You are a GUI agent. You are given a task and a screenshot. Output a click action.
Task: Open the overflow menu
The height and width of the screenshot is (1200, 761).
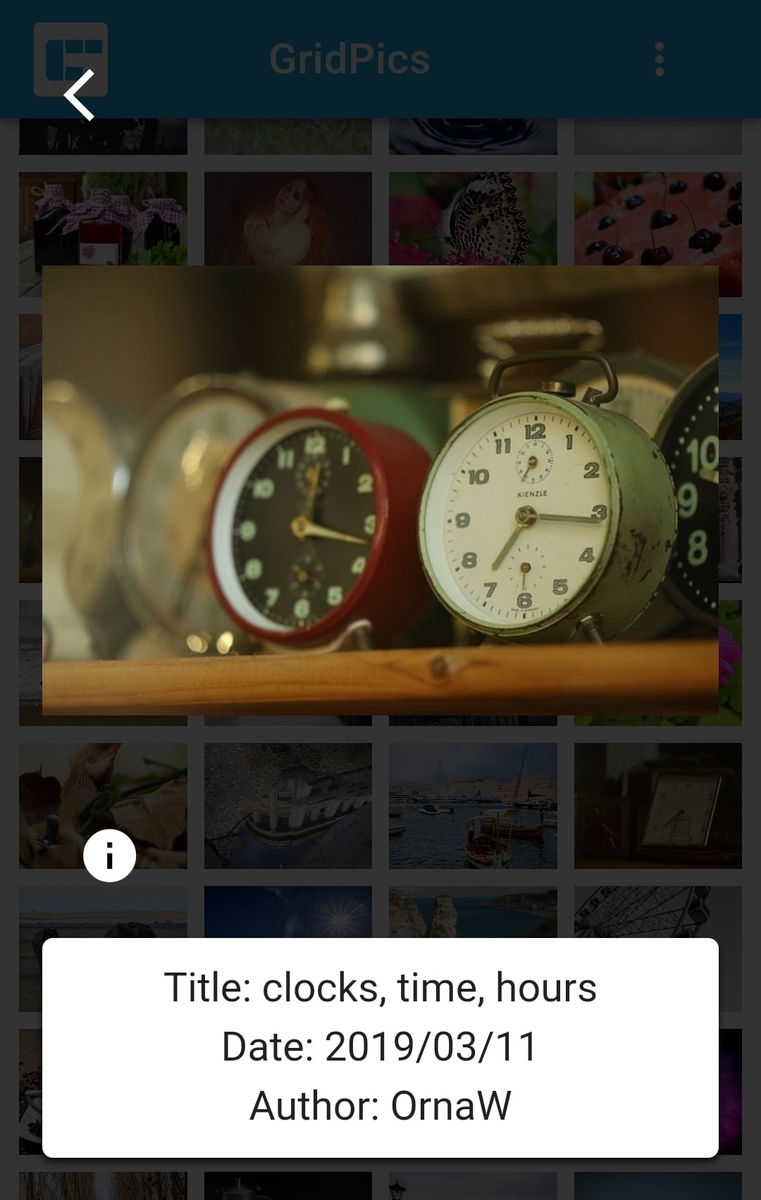click(x=658, y=60)
